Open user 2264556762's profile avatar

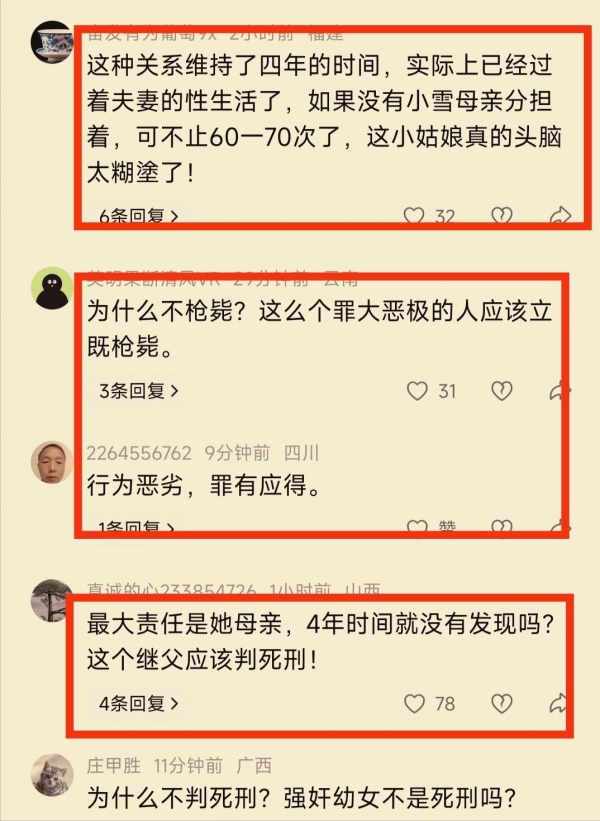[x=51, y=463]
